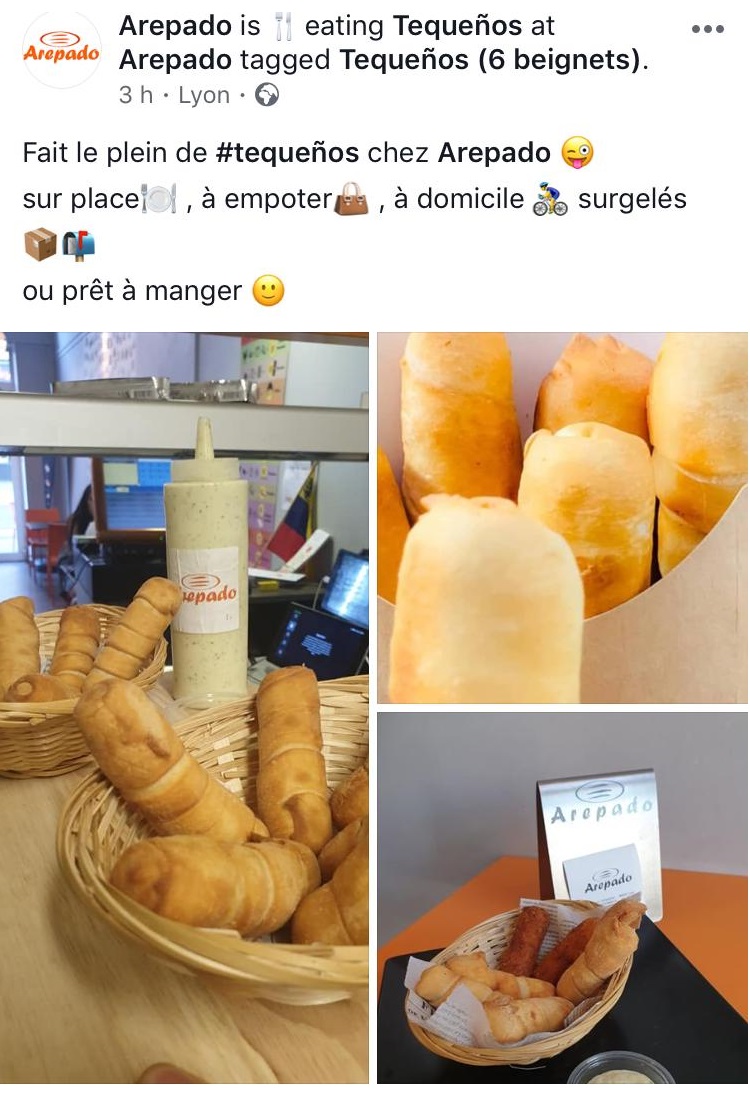Click the Arepado profile picture logo
Viewport: 750px width, 1094px height.
[59, 47]
